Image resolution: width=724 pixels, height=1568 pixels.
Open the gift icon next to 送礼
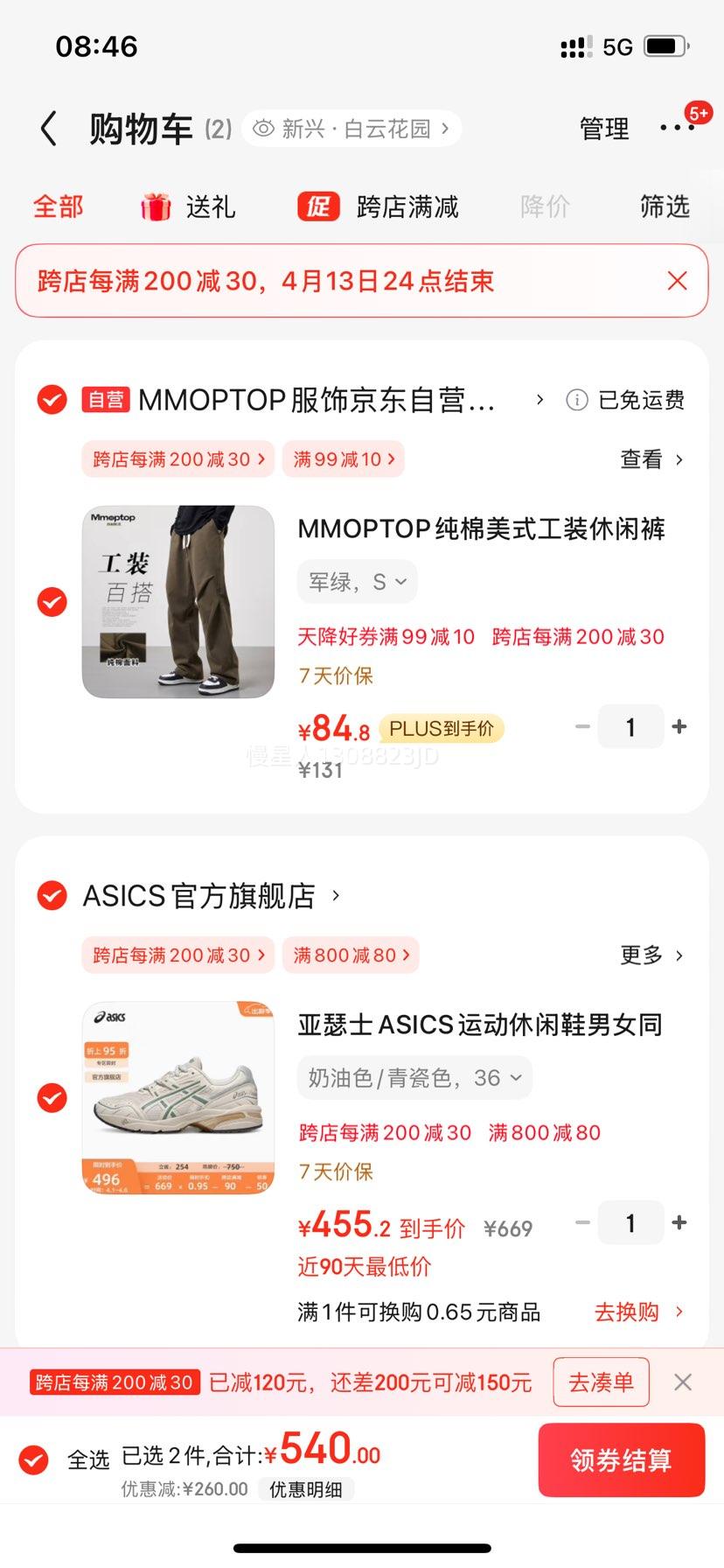(154, 206)
